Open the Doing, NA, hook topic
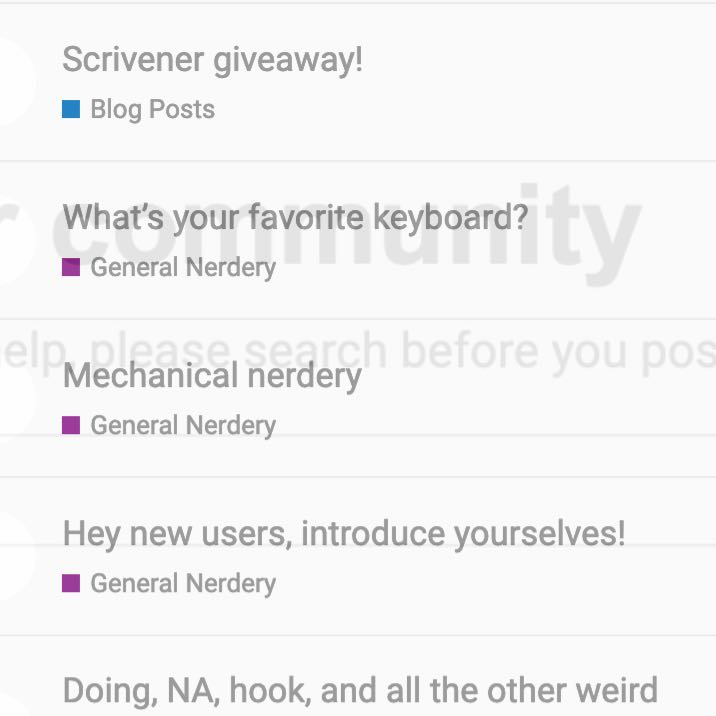This screenshot has height=716, width=716. (360, 691)
